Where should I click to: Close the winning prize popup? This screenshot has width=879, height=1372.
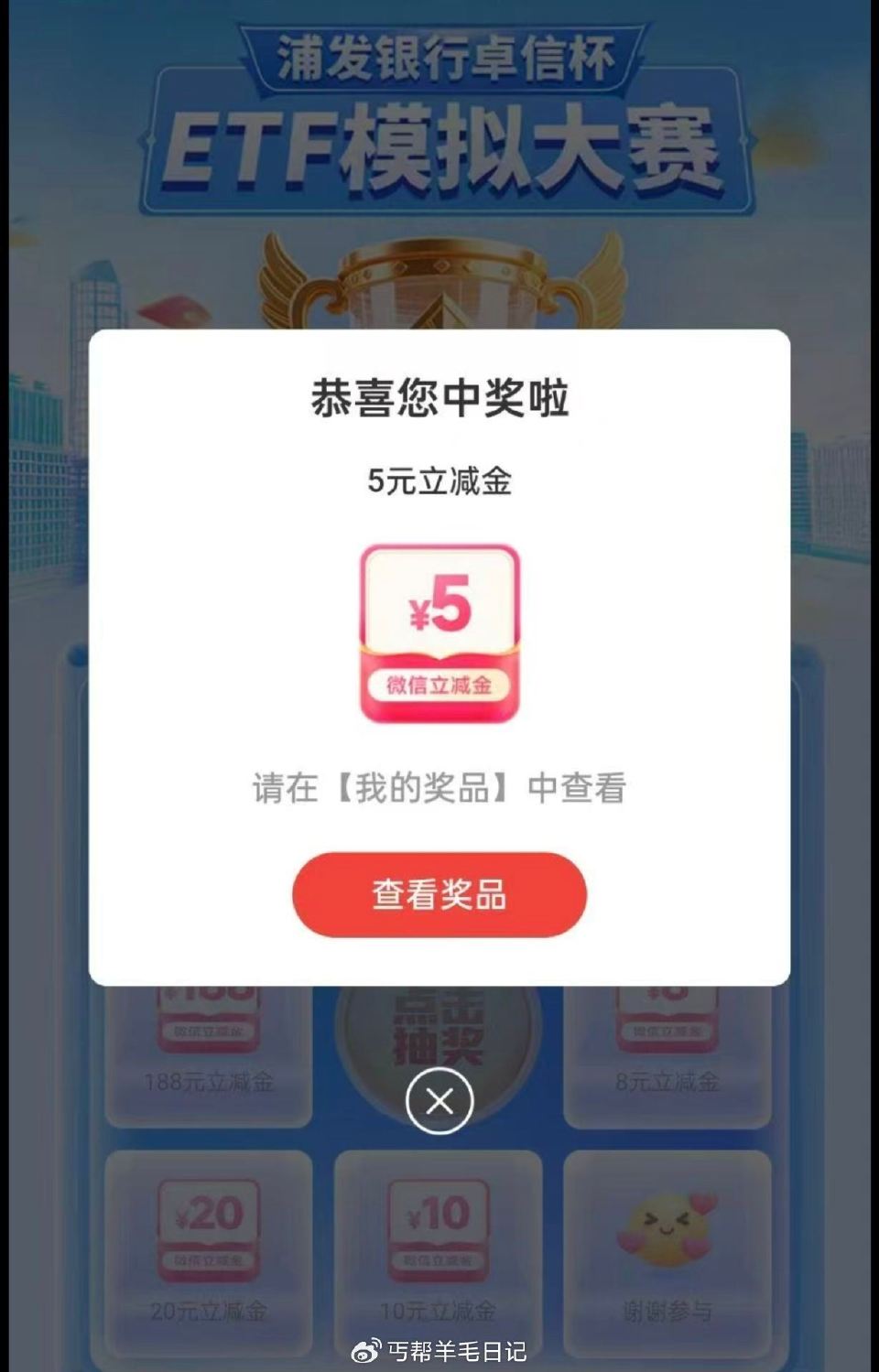(x=439, y=1102)
